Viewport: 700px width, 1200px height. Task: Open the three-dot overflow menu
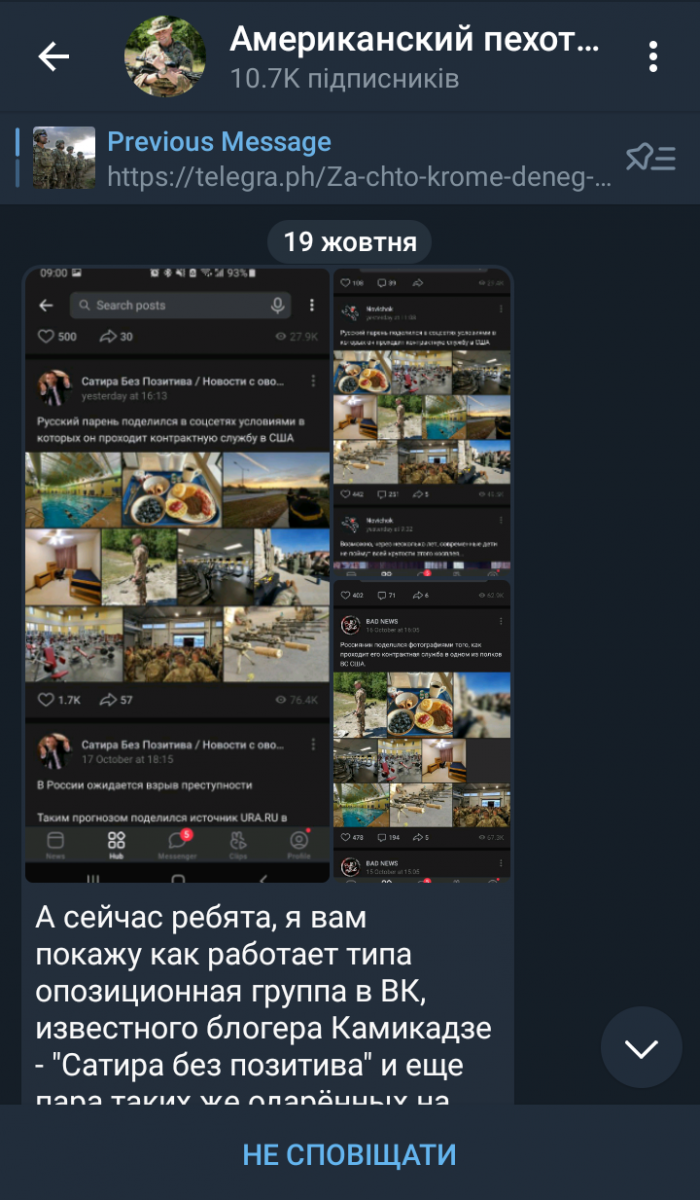pos(653,56)
